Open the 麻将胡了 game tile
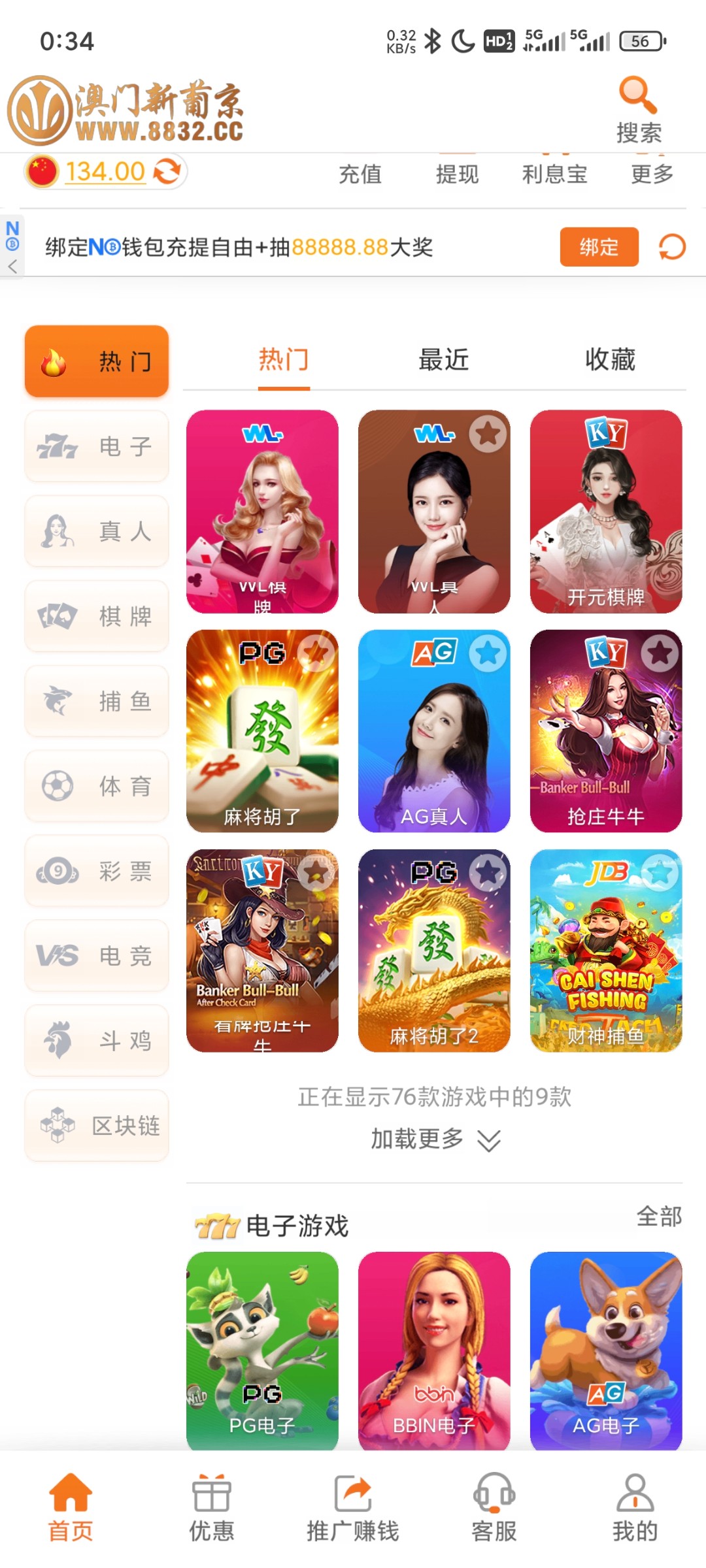This screenshot has height=1568, width=706. point(262,731)
